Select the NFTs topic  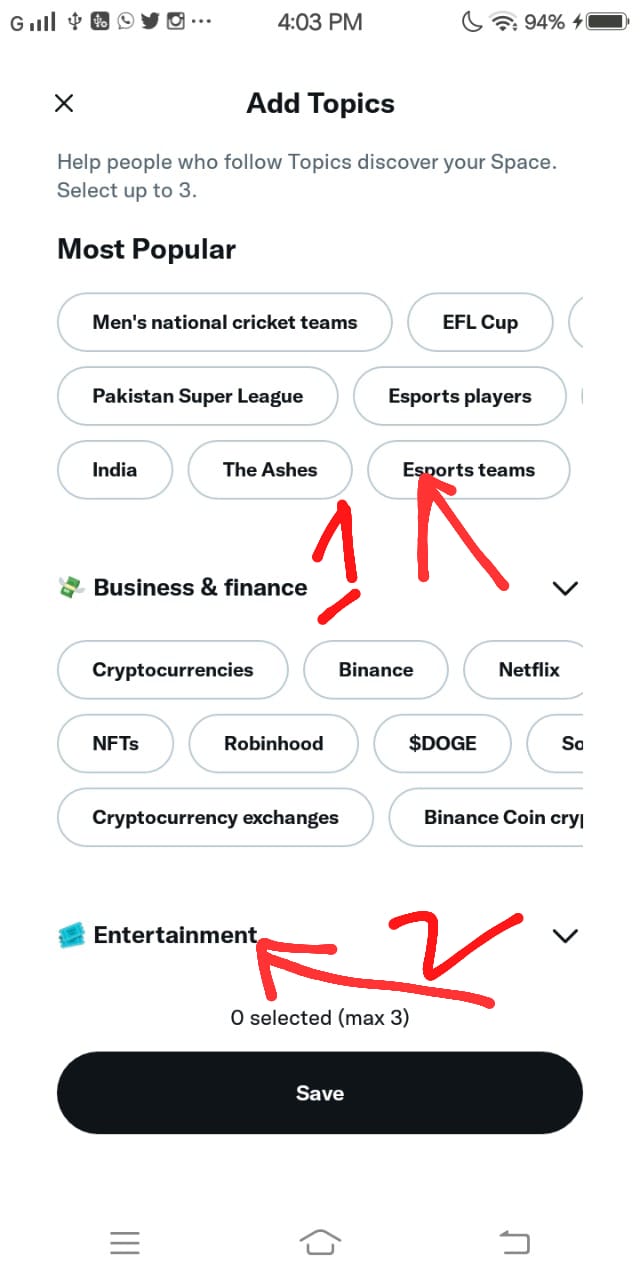(115, 744)
